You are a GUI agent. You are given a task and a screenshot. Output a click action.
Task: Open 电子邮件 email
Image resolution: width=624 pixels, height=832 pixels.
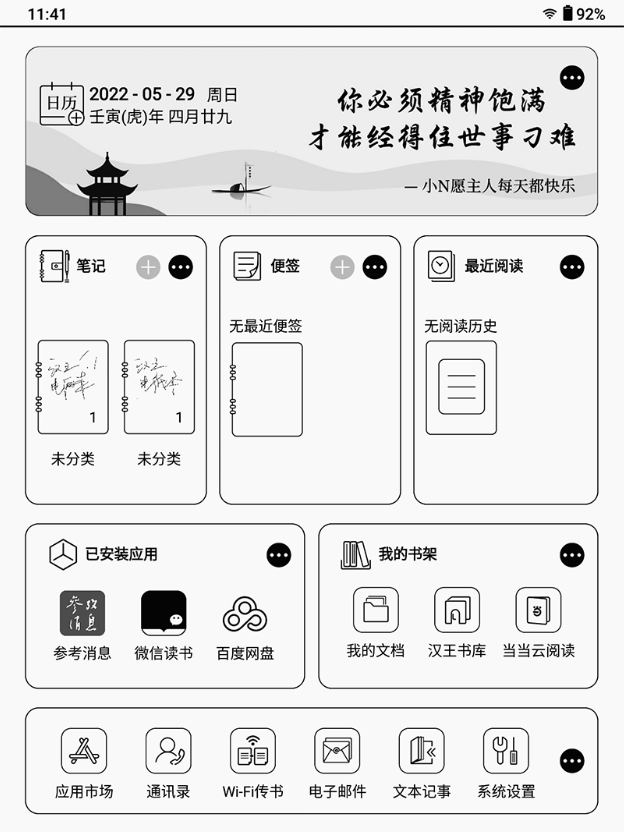click(337, 751)
